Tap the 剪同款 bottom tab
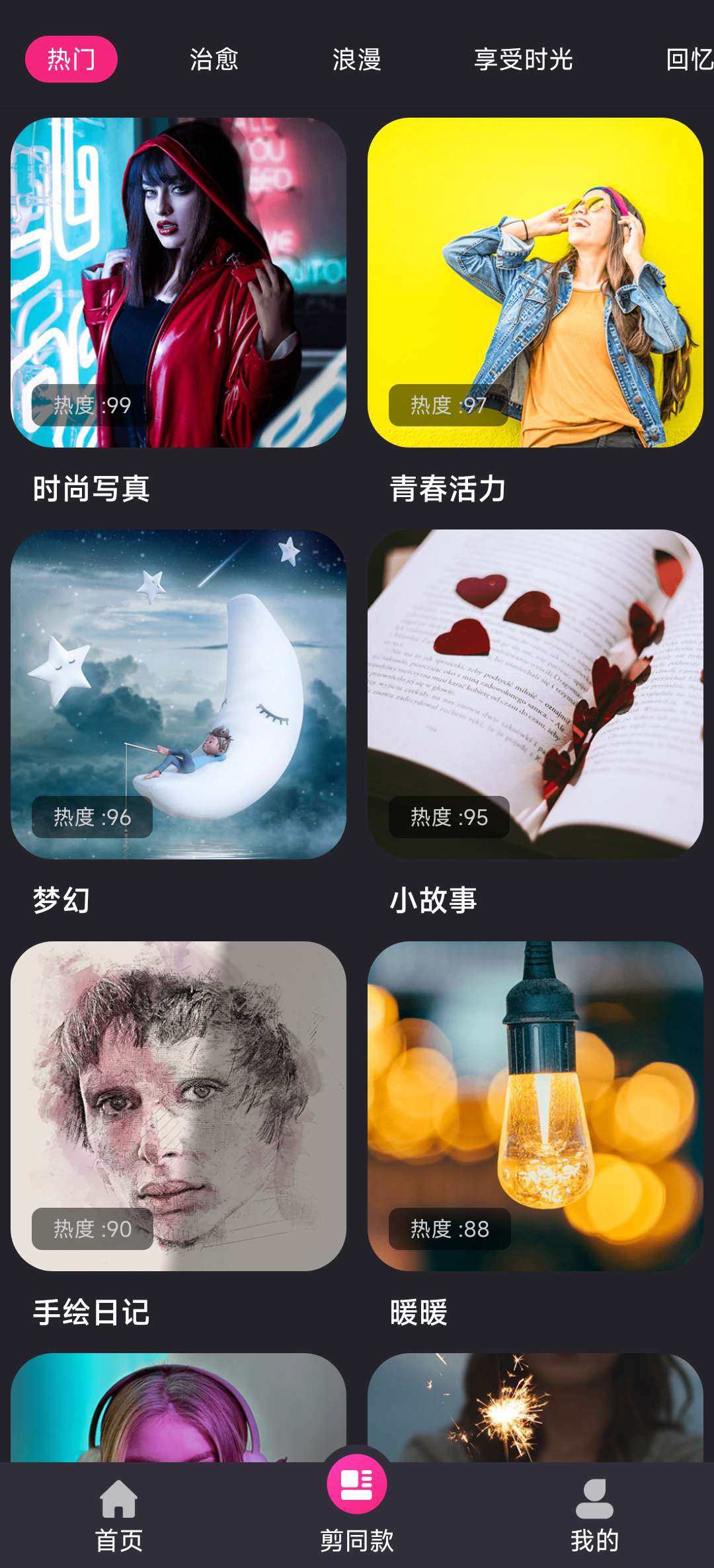714x1568 pixels. pos(357,1509)
